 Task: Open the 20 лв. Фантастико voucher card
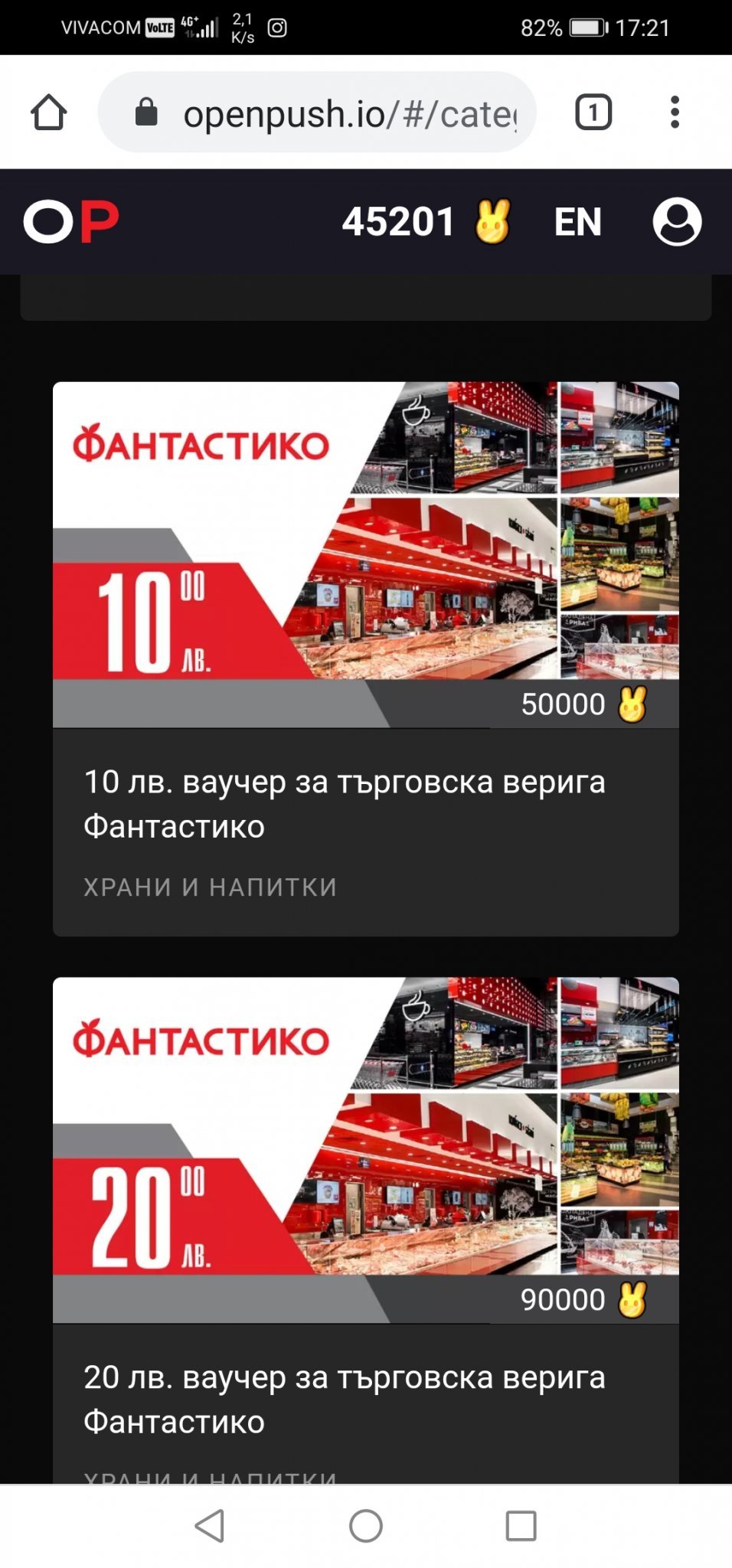(366, 1225)
